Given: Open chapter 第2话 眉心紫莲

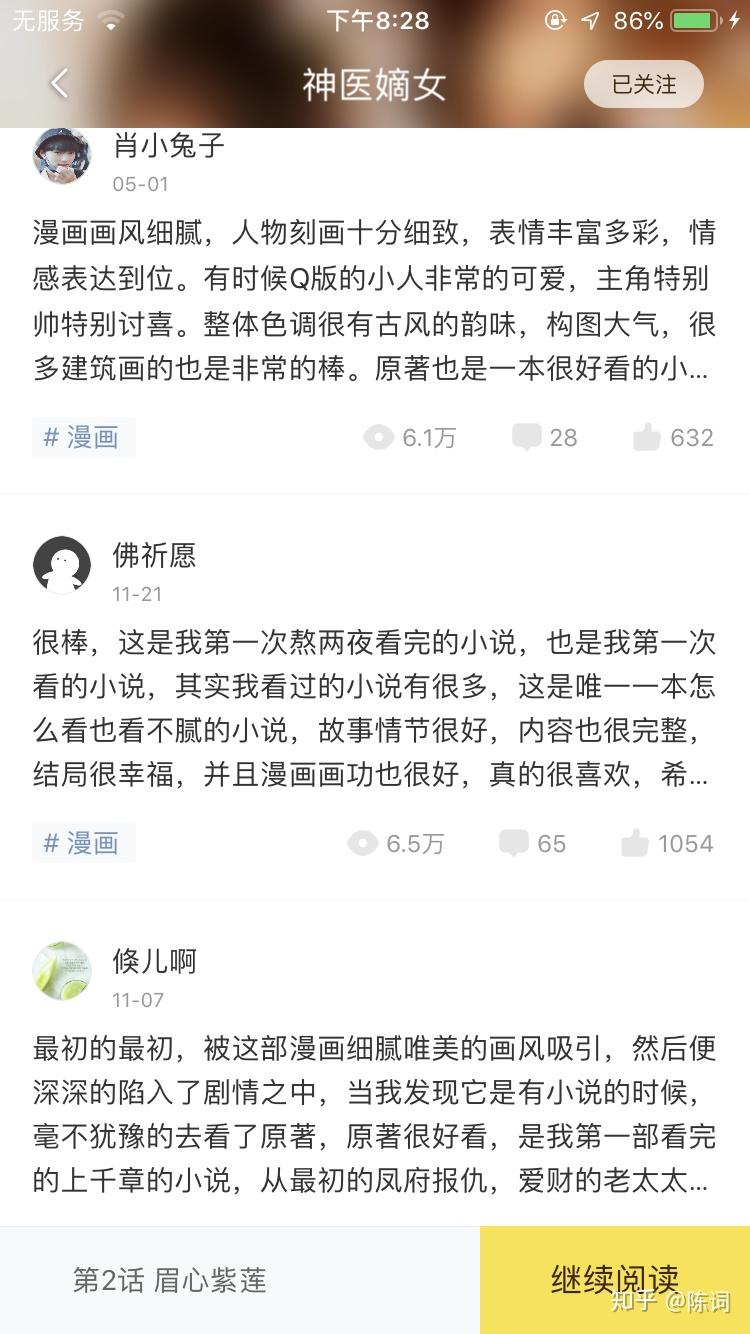Looking at the screenshot, I should [x=170, y=1280].
